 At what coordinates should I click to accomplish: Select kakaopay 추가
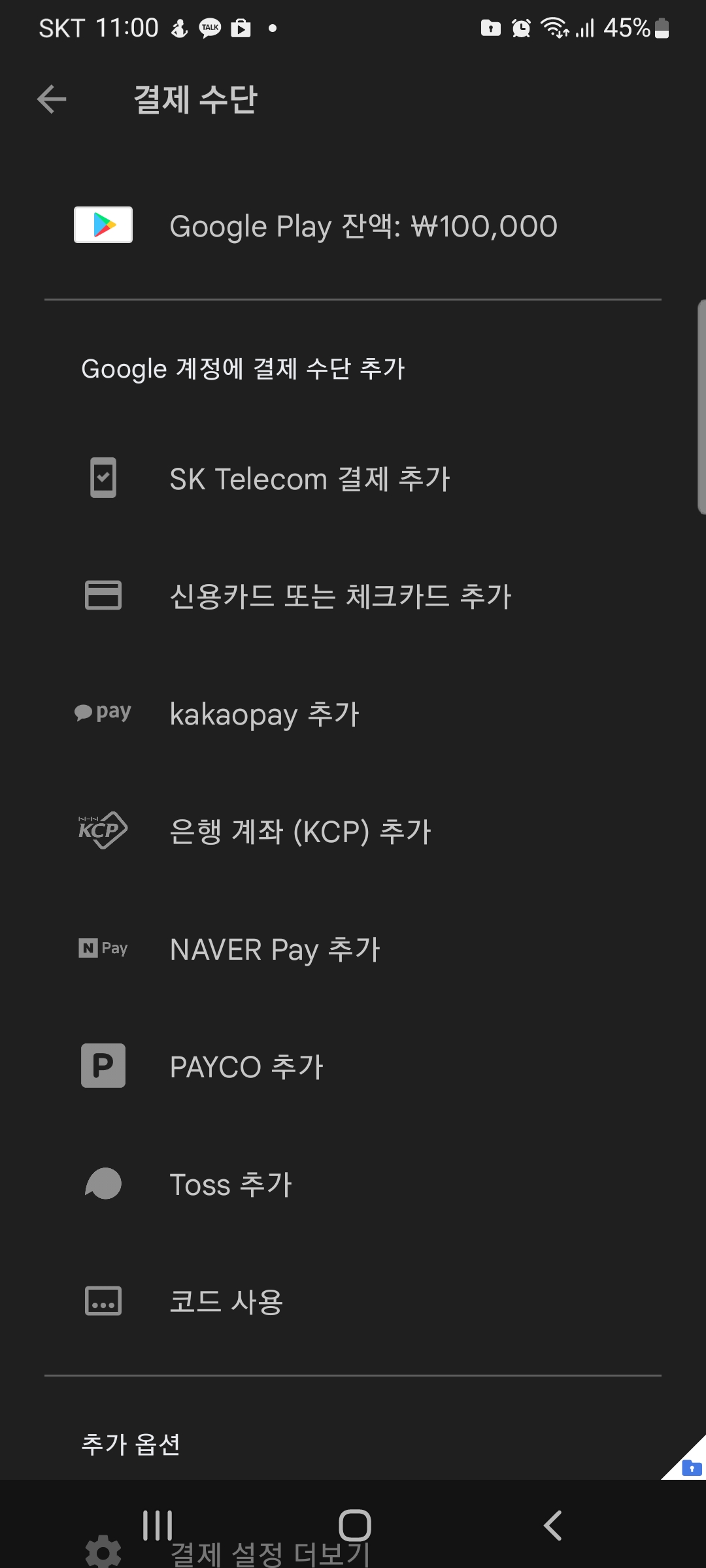pos(265,713)
